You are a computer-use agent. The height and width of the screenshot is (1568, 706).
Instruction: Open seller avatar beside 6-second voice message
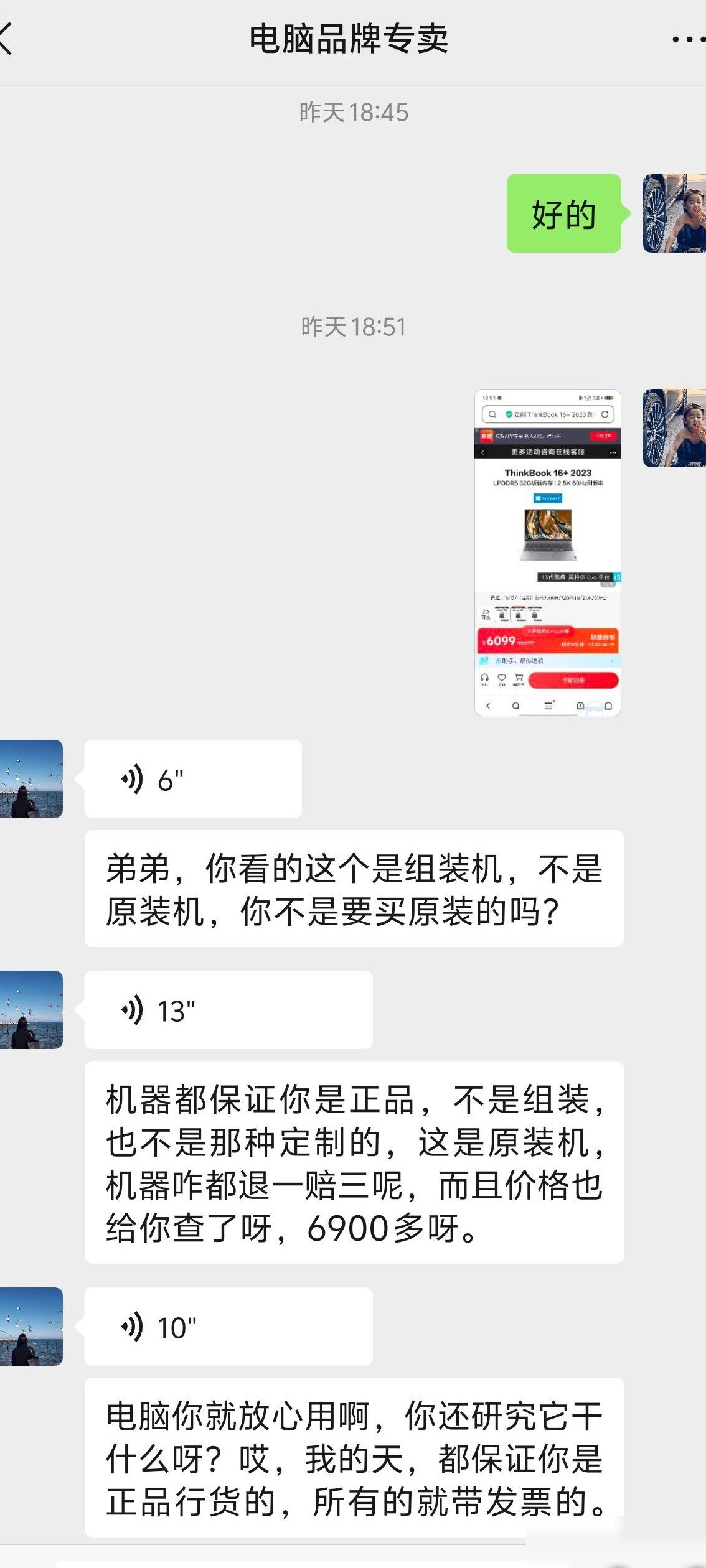coord(31,779)
